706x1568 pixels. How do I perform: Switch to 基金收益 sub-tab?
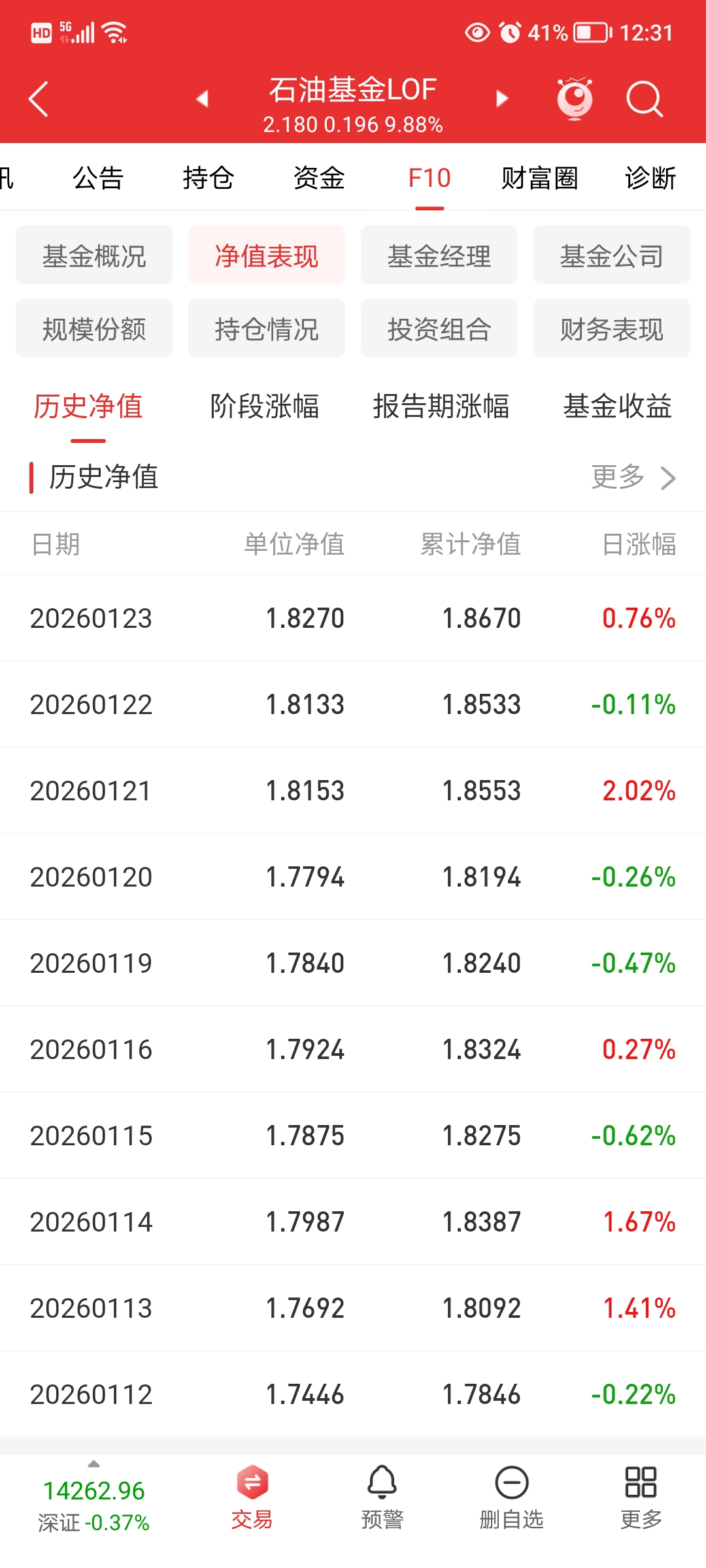[x=618, y=406]
